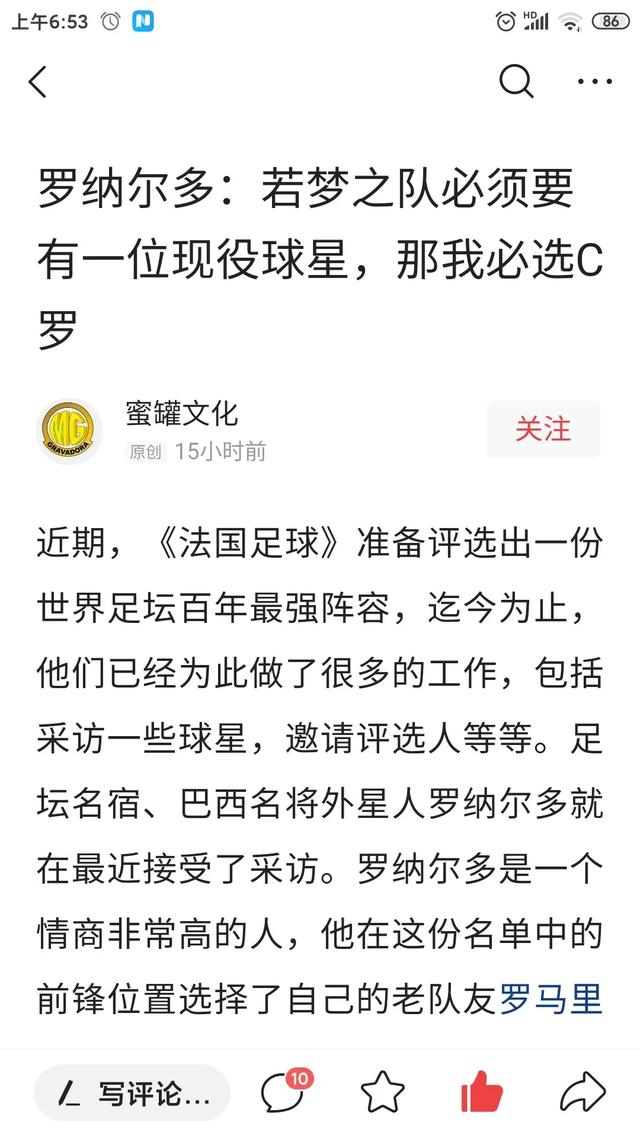Follow the author with 关注 button

coord(543,429)
